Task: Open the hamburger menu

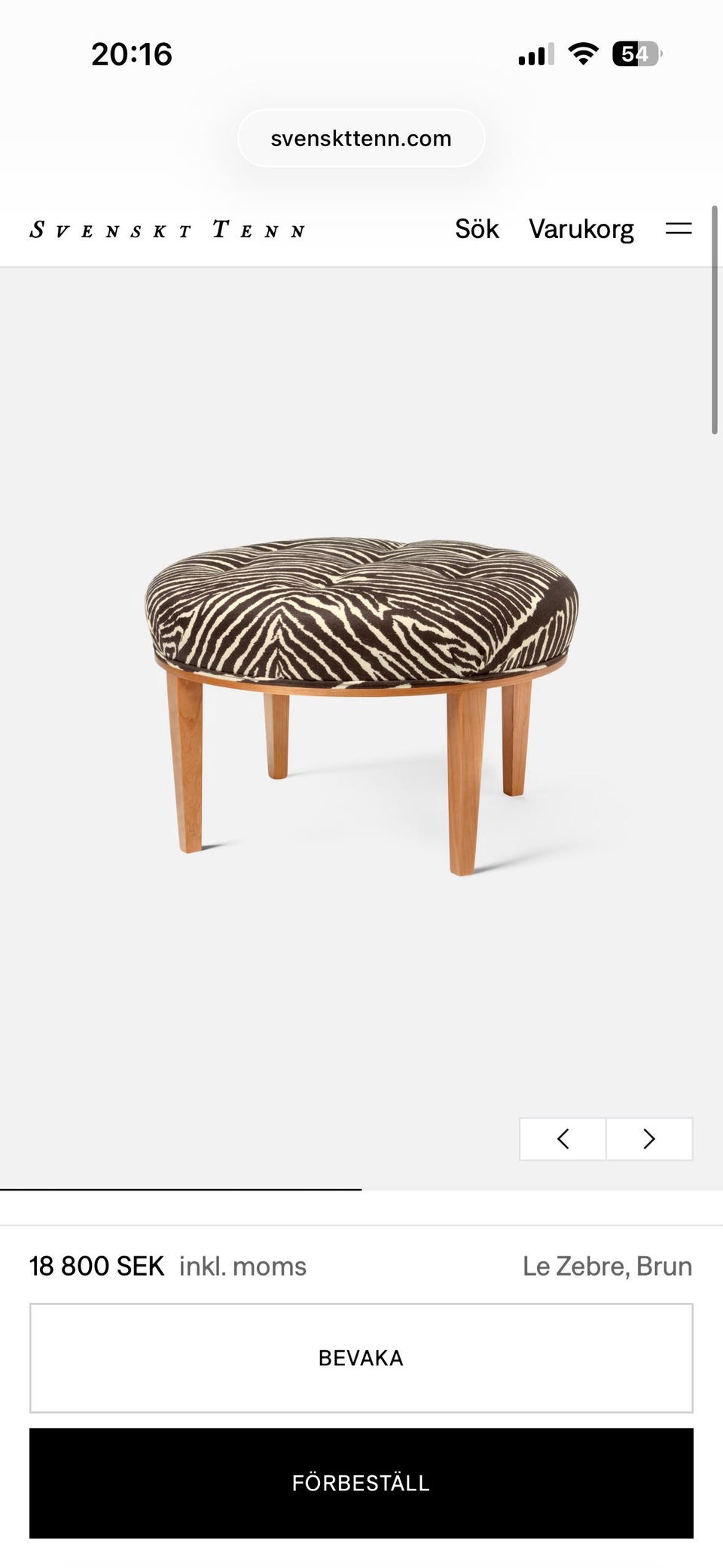Action: pos(678,229)
